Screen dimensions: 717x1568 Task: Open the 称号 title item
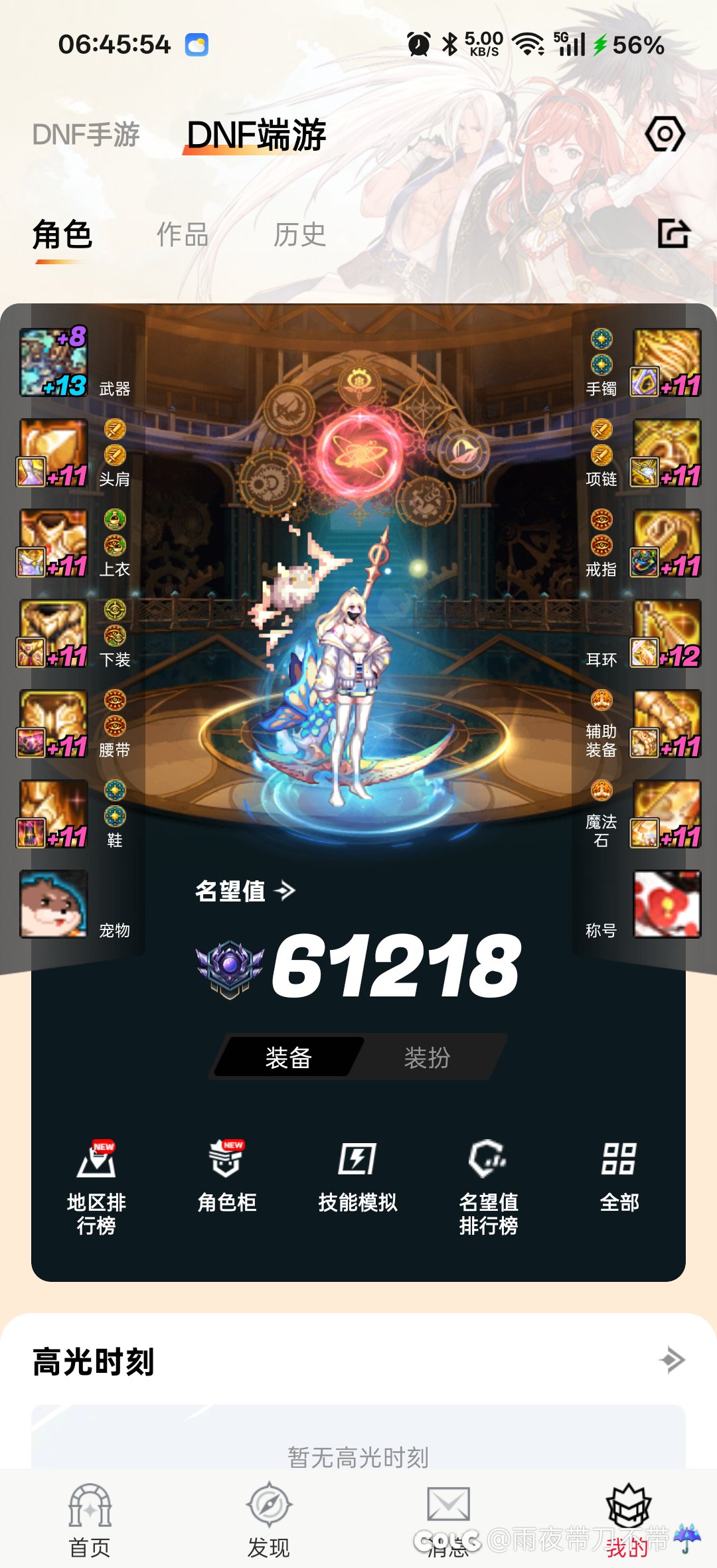667,904
